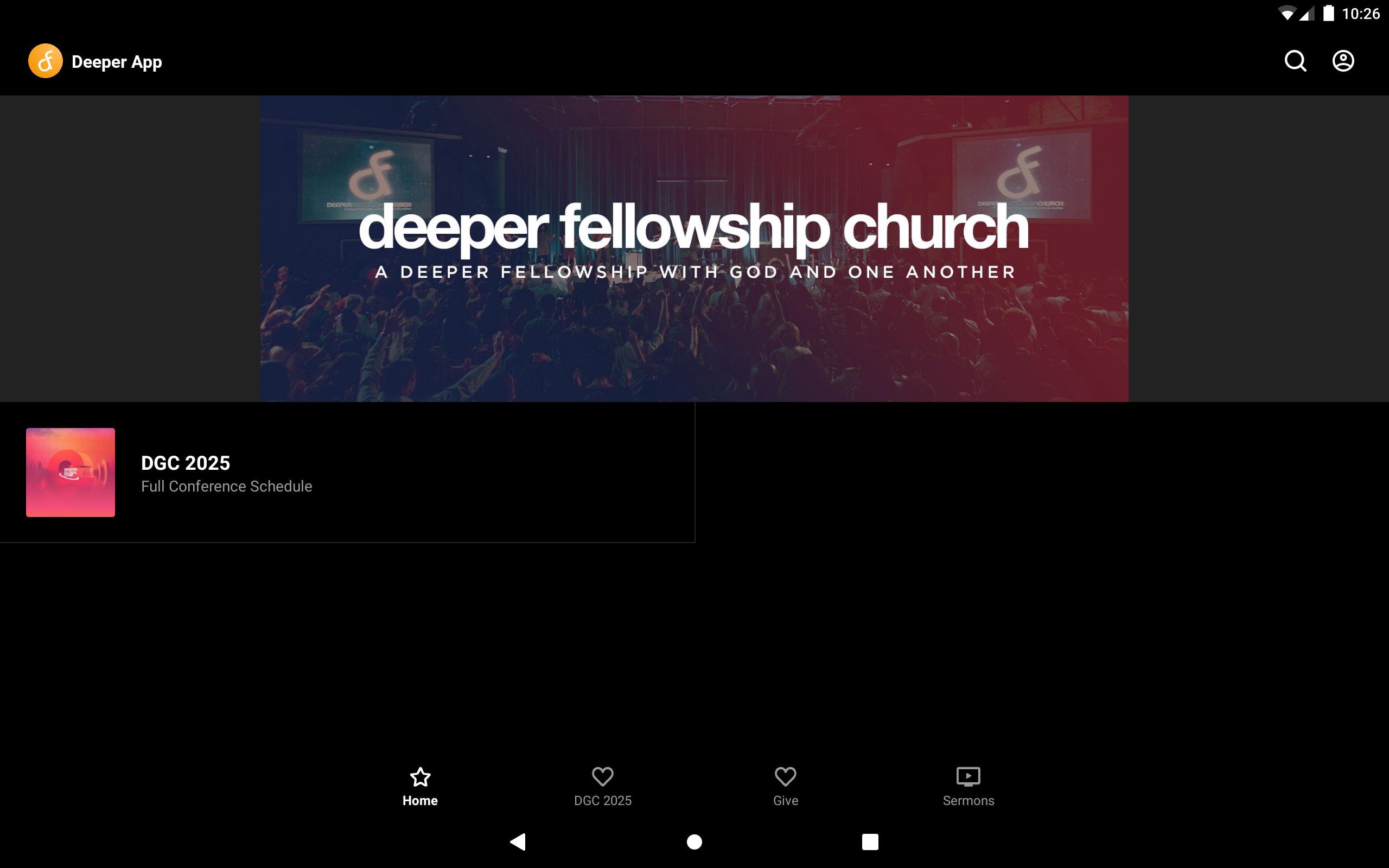Switch to the Give tab

[x=785, y=787]
